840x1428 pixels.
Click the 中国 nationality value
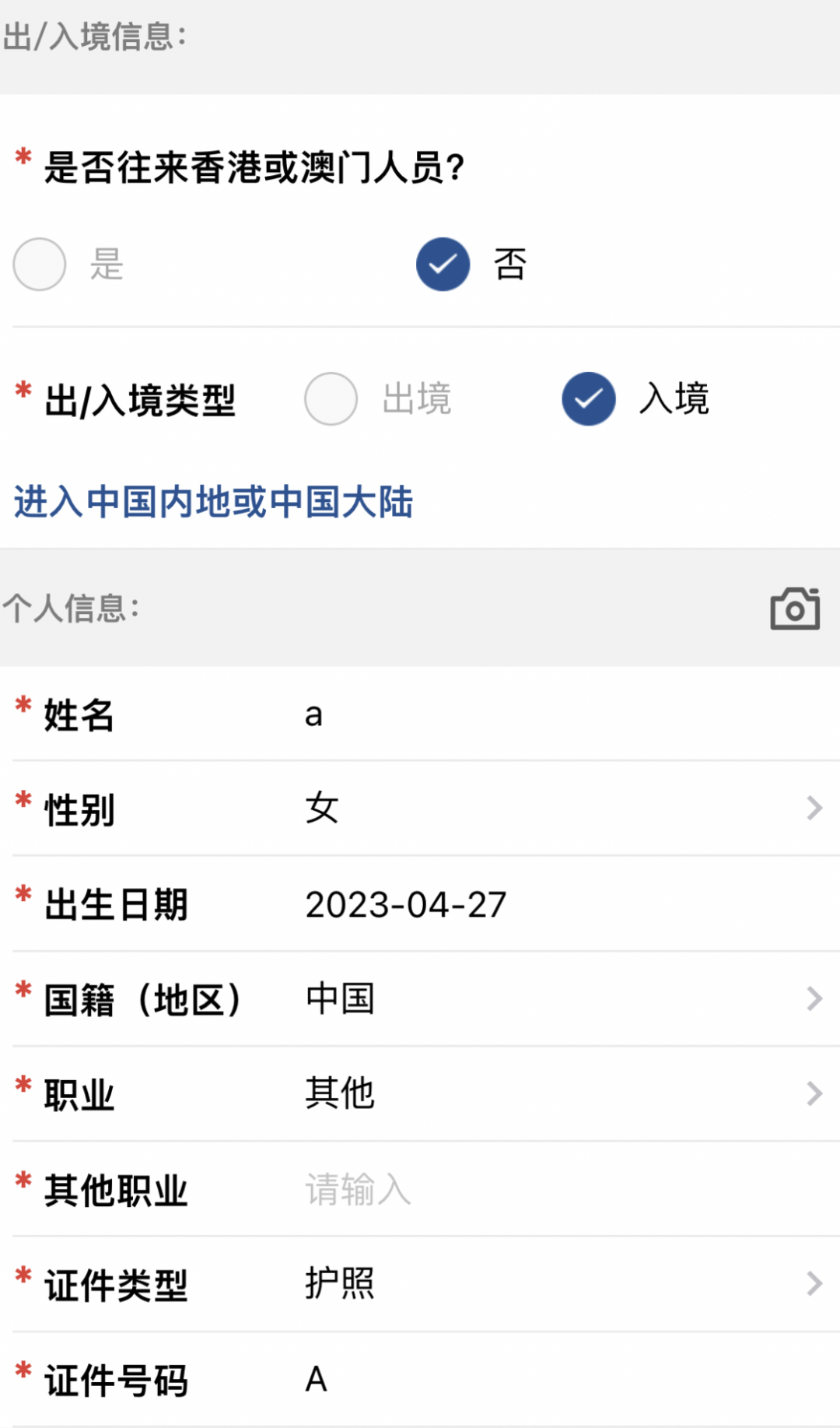[x=341, y=998]
